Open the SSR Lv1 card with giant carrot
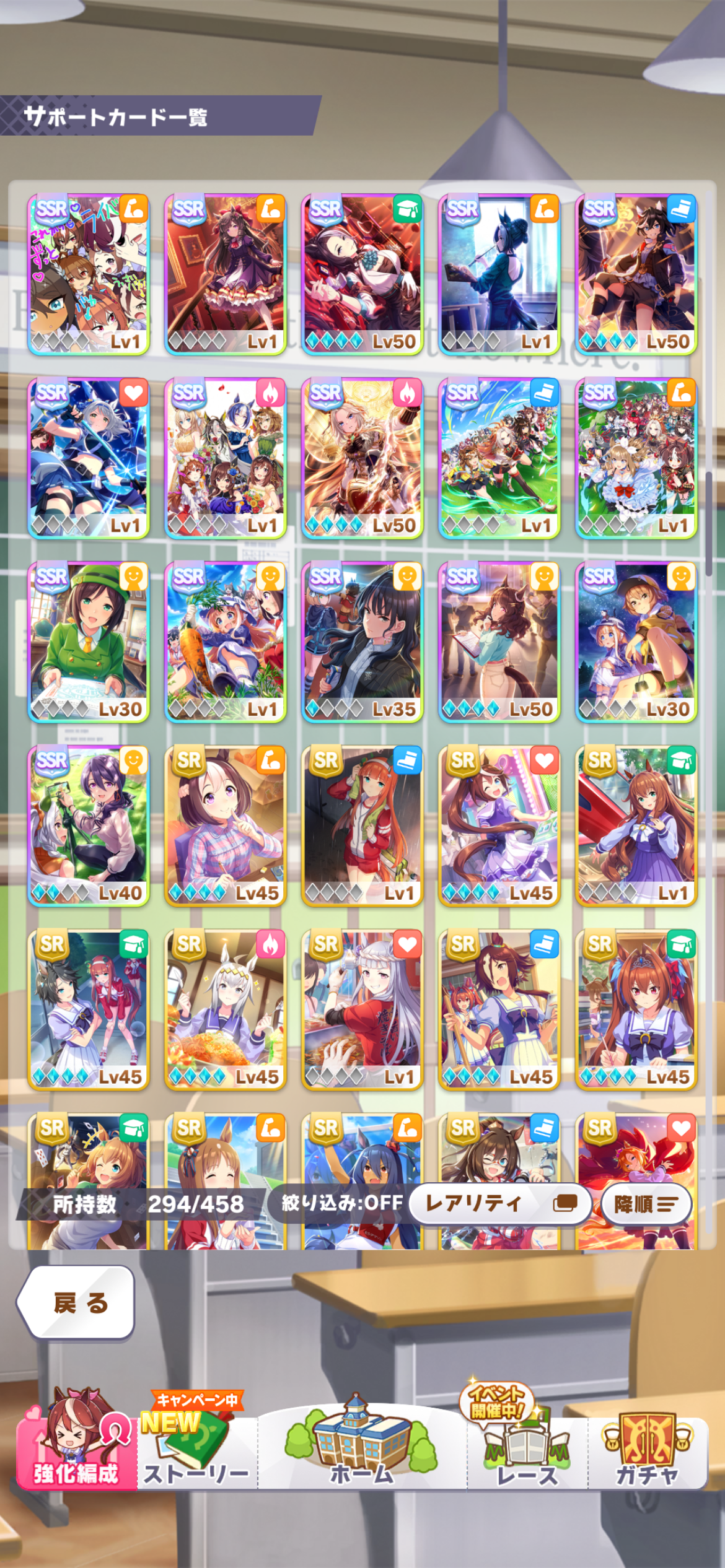 (226, 642)
